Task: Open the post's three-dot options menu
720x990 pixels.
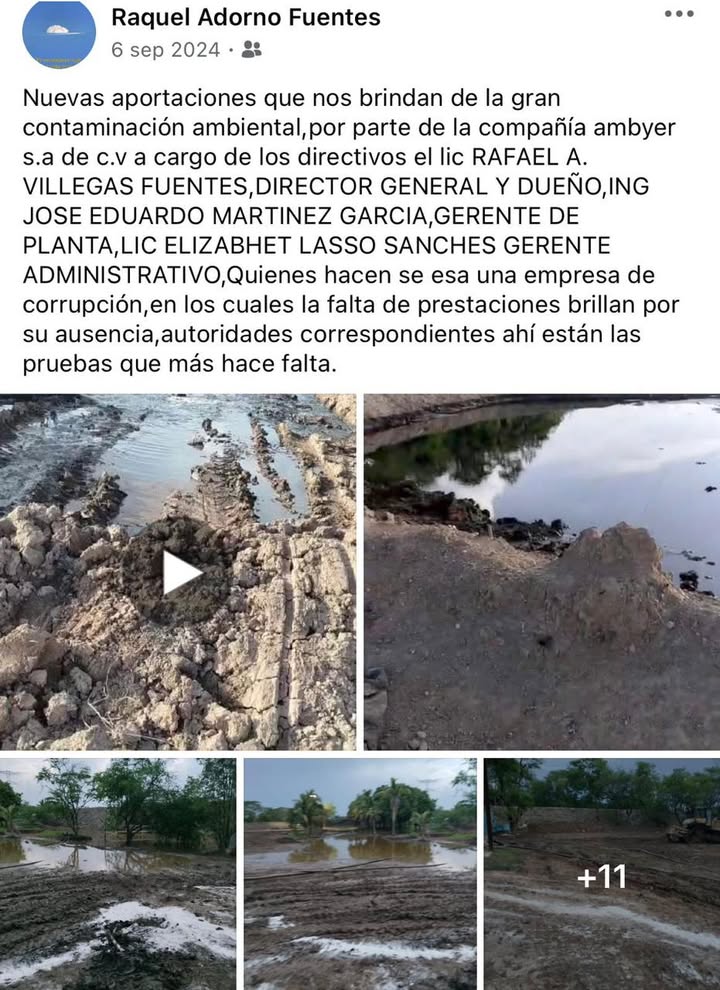Action: coord(678,14)
